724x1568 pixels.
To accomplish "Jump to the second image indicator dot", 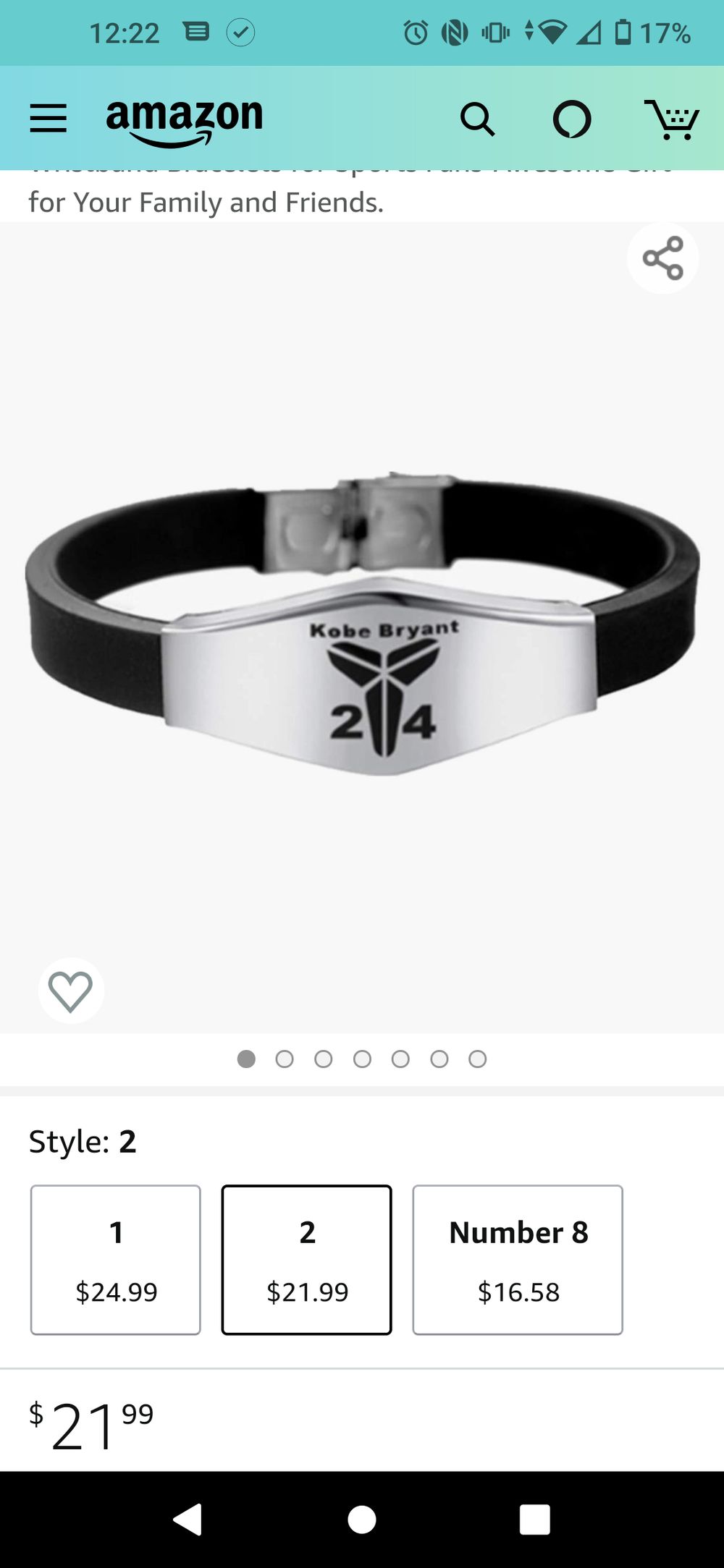I will tap(285, 1059).
